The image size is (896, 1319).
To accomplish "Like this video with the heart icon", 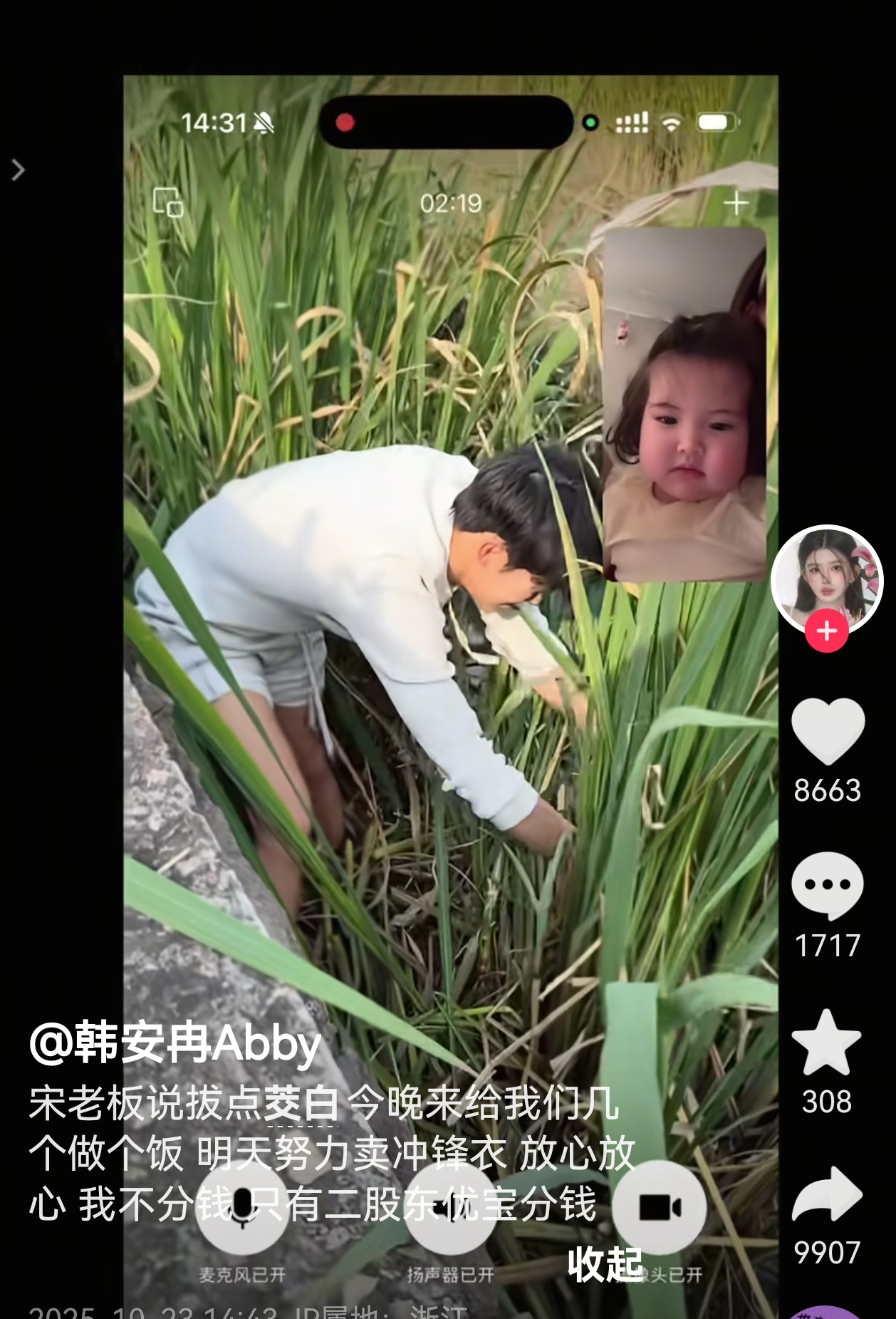I will tap(828, 731).
